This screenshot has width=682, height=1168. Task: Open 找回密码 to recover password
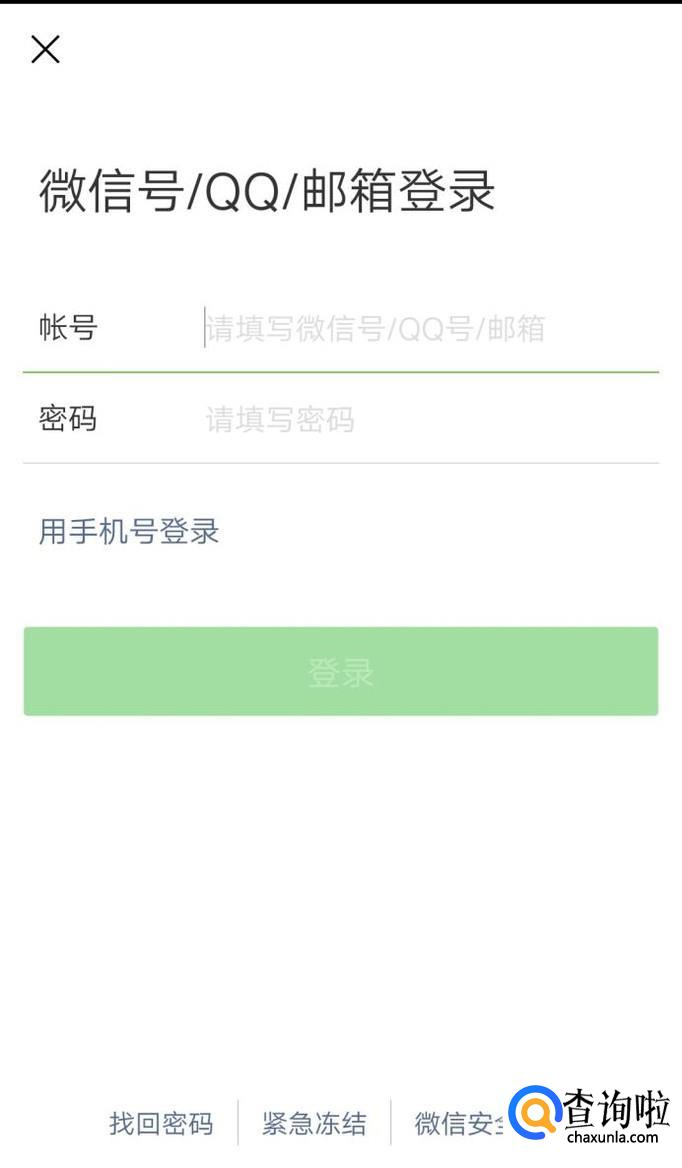pyautogui.click(x=162, y=1123)
